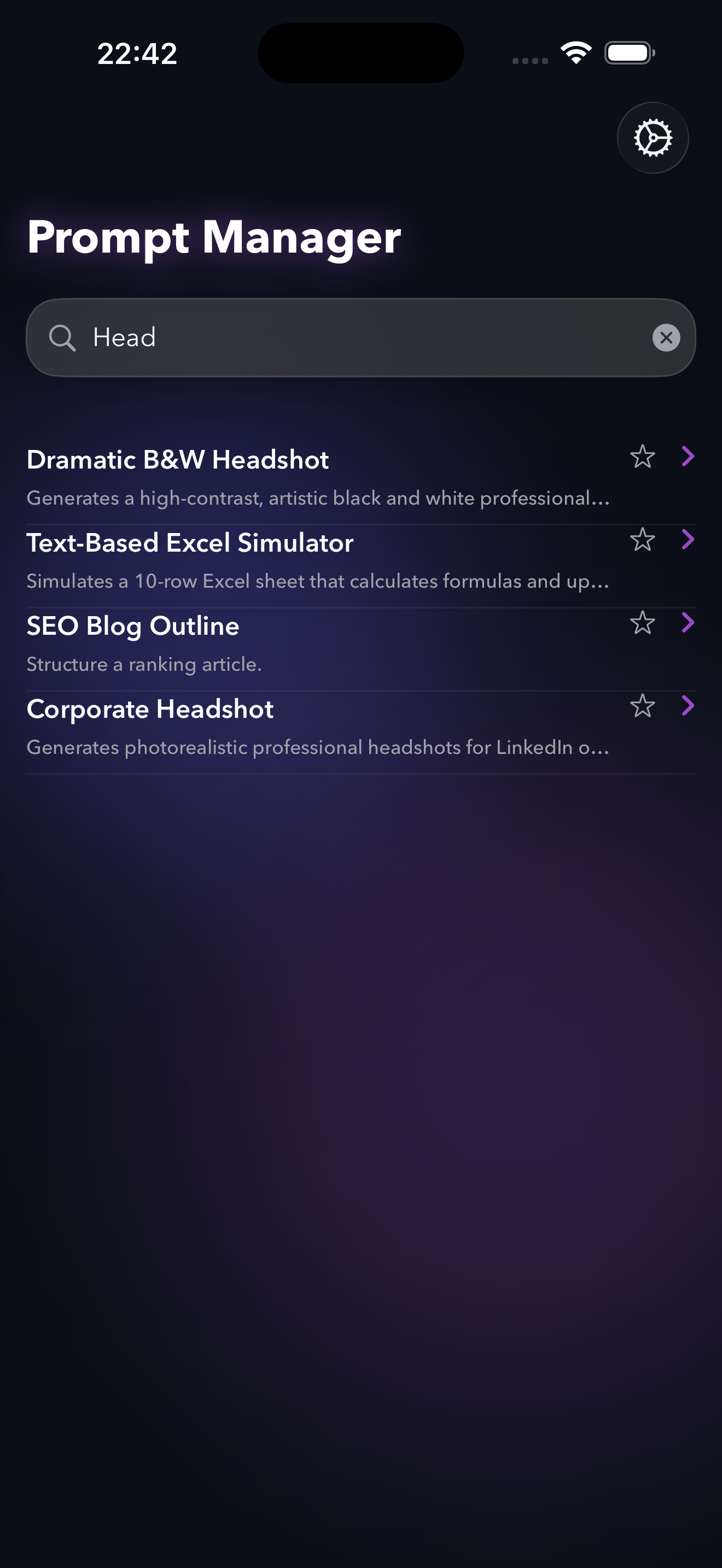Tap the battery icon in status bar
The width and height of the screenshot is (722, 1568).
coord(627,53)
